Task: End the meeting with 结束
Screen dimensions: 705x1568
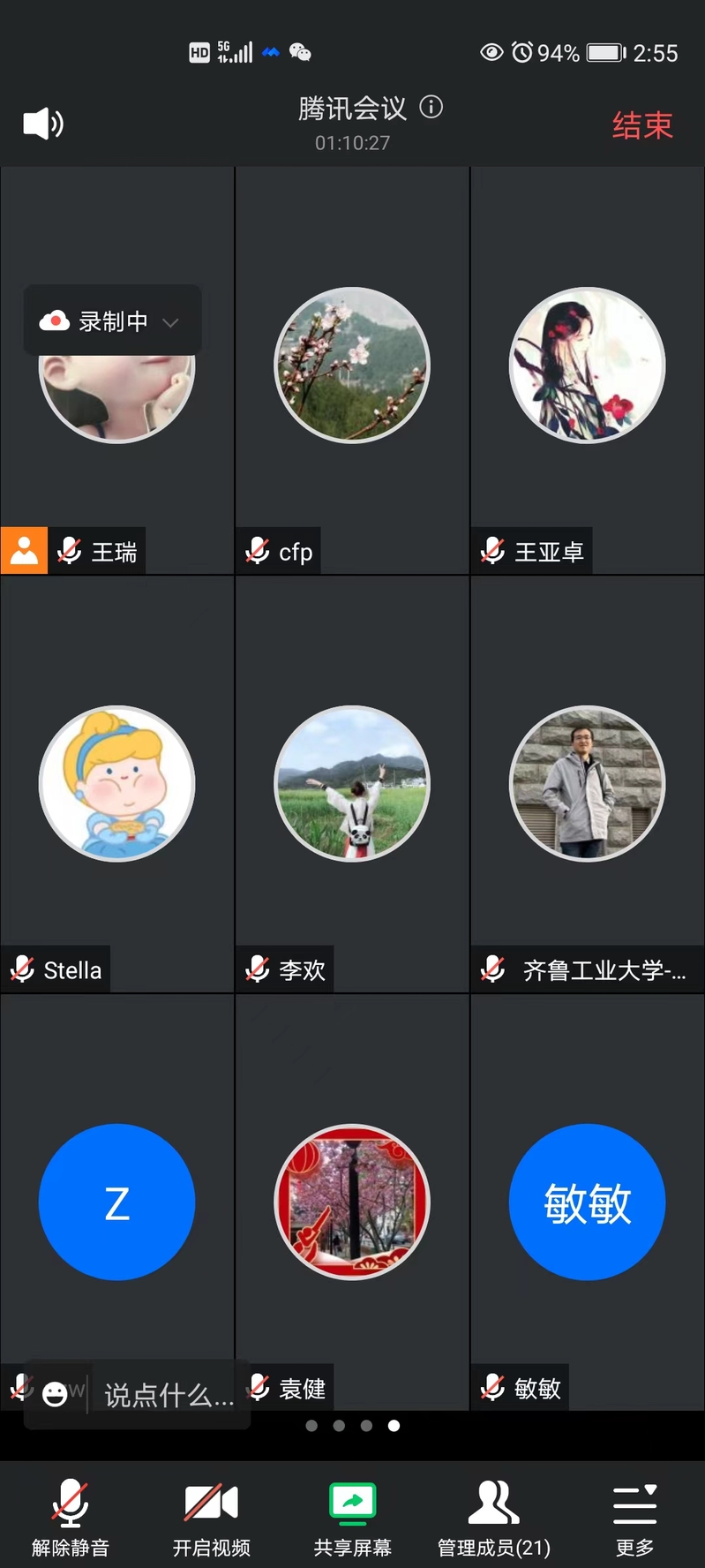Action: (x=642, y=125)
